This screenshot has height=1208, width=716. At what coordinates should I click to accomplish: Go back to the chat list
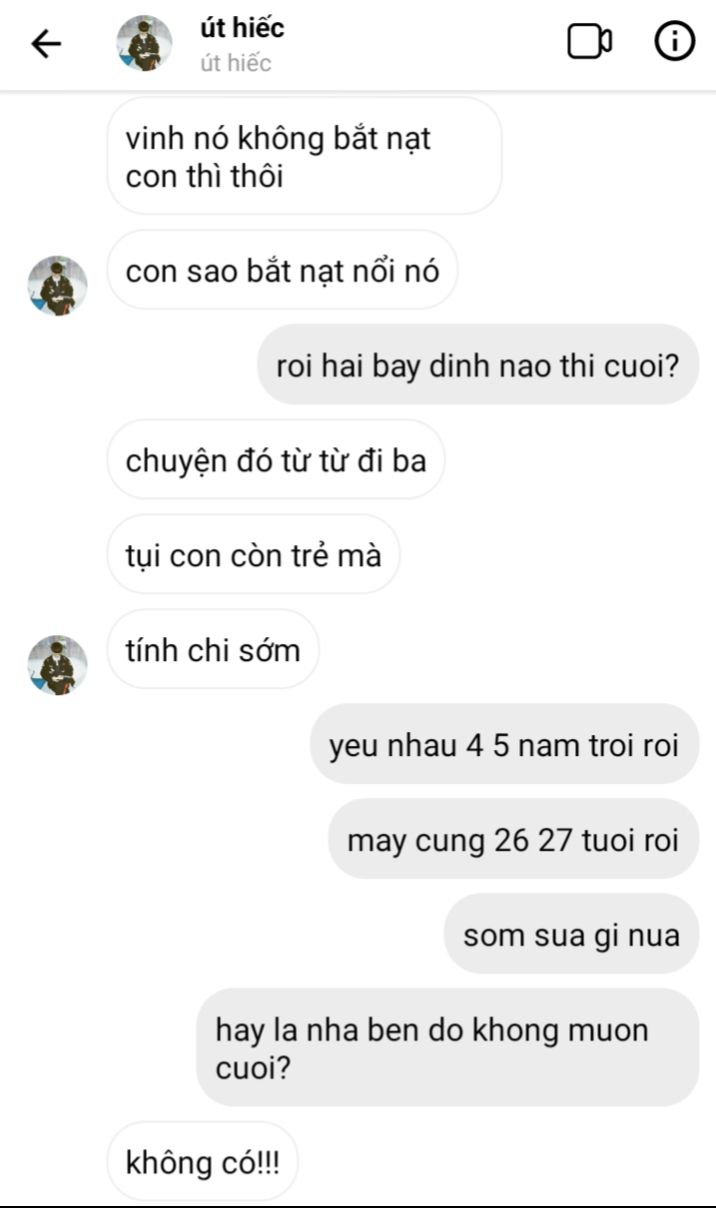coord(46,43)
